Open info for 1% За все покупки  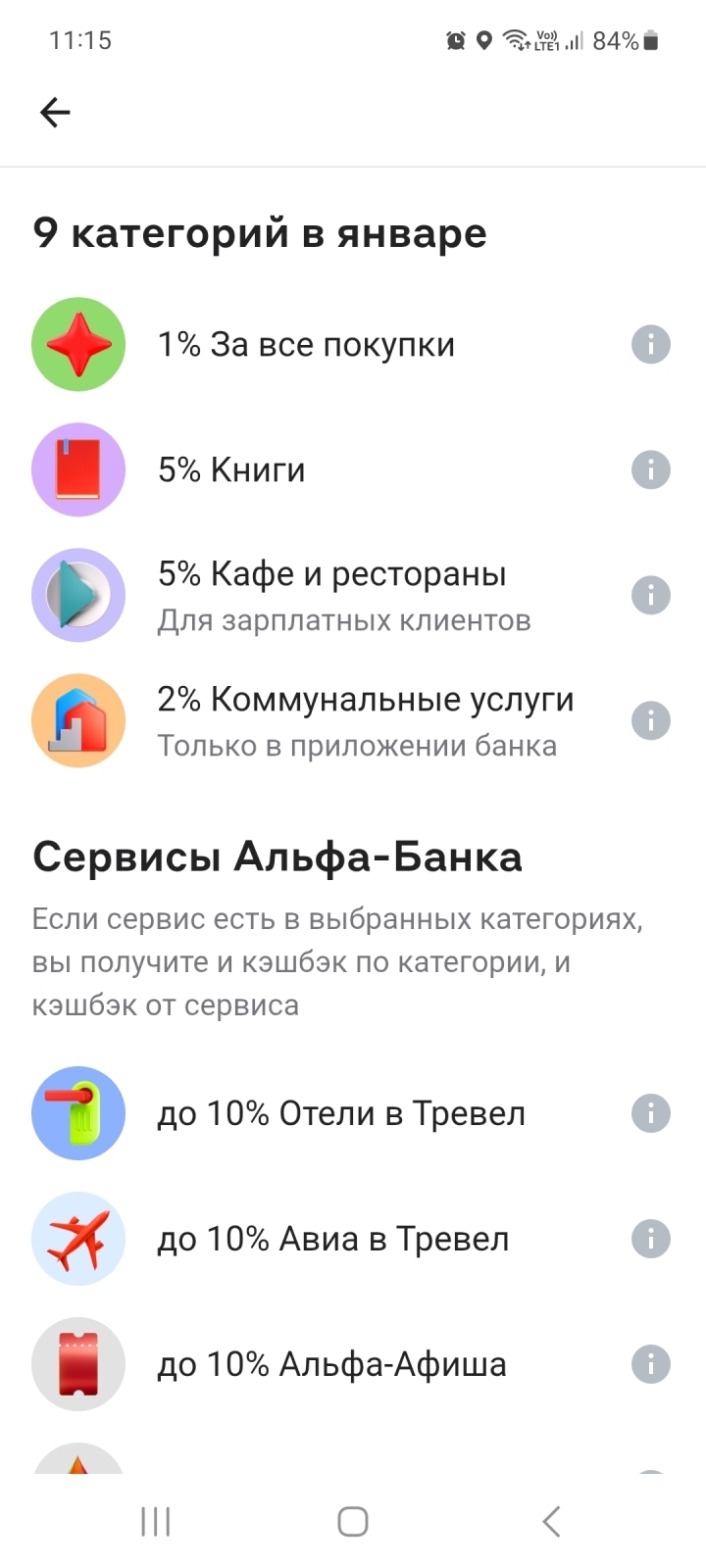[650, 344]
